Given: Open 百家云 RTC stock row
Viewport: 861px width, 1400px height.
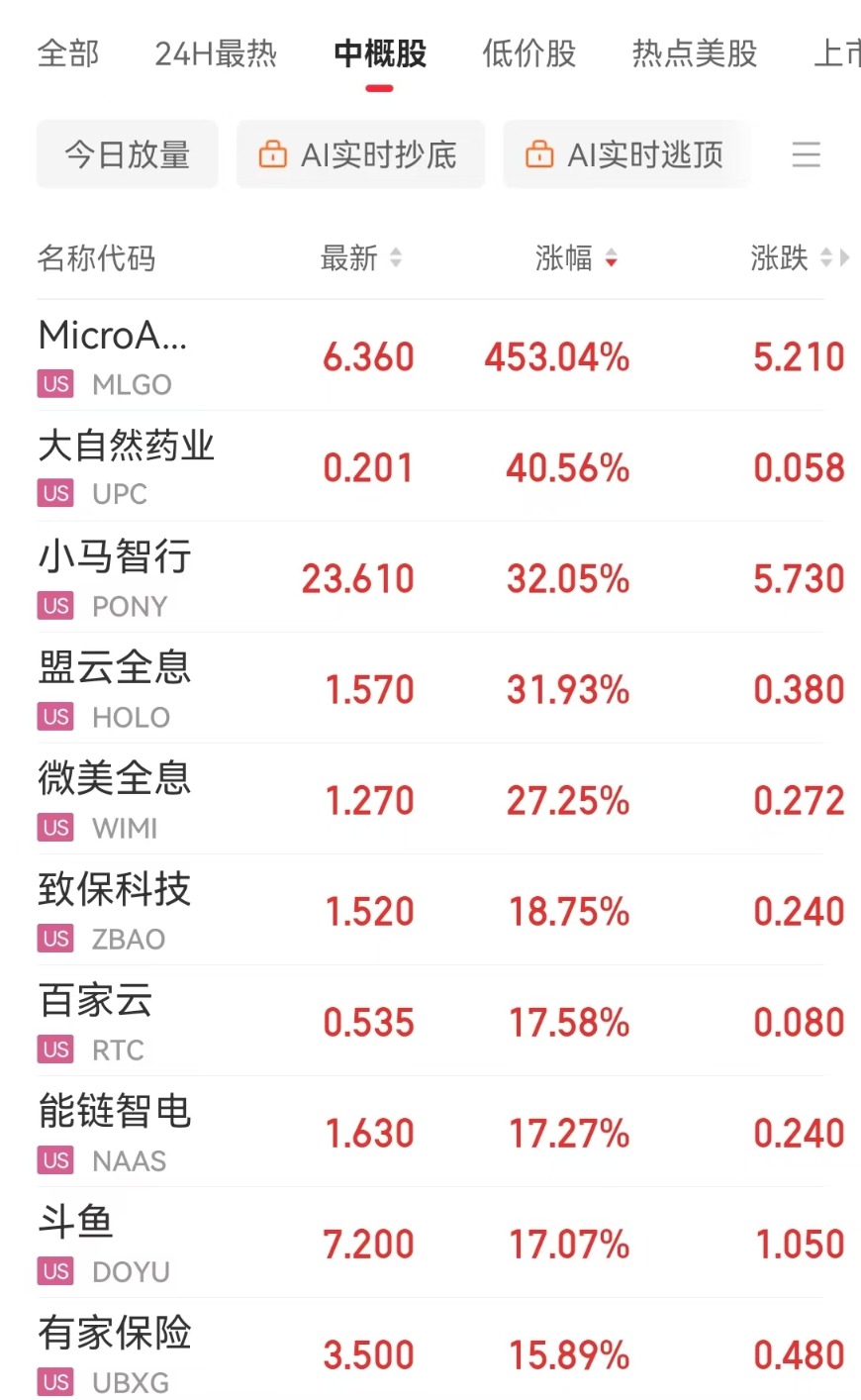Looking at the screenshot, I should (x=430, y=1022).
